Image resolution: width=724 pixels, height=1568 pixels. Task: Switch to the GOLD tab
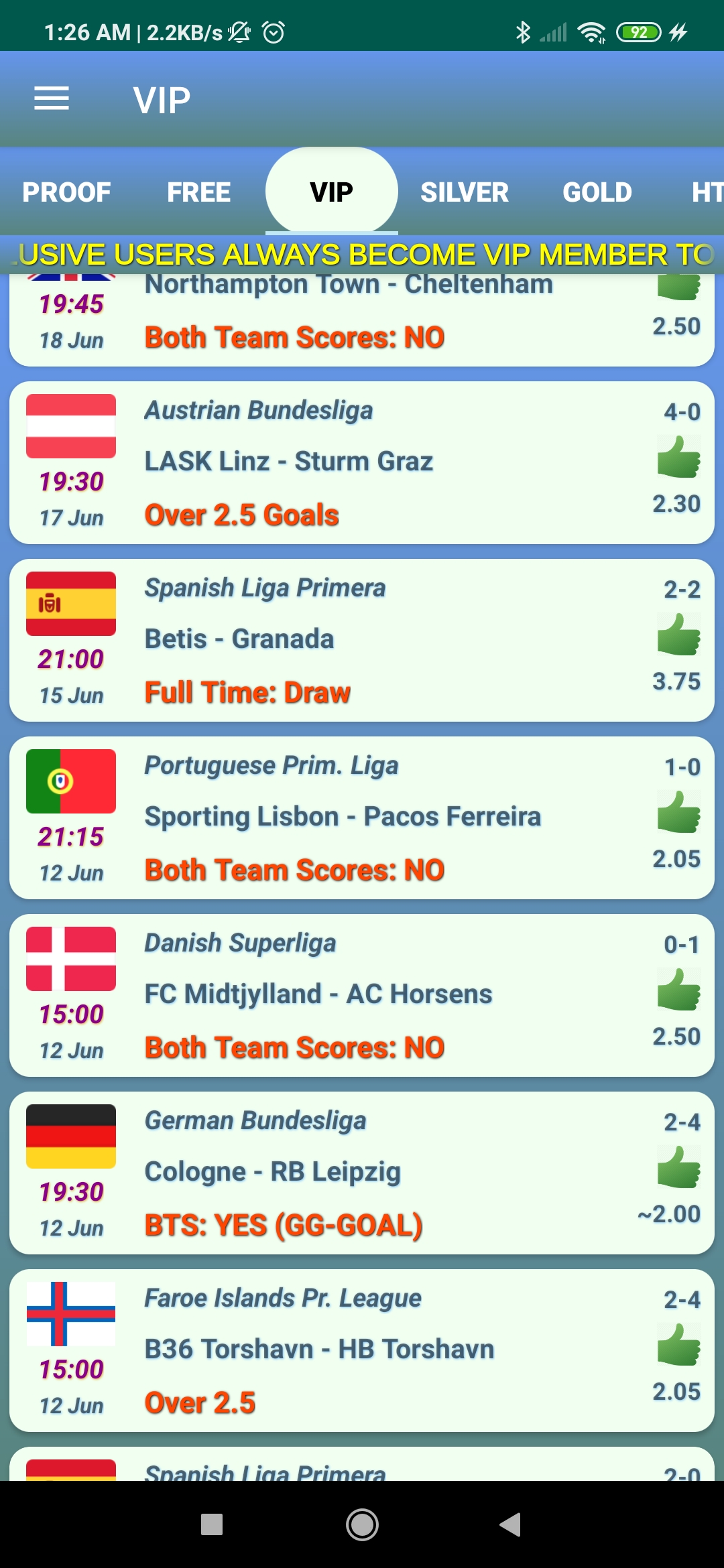pyautogui.click(x=597, y=192)
